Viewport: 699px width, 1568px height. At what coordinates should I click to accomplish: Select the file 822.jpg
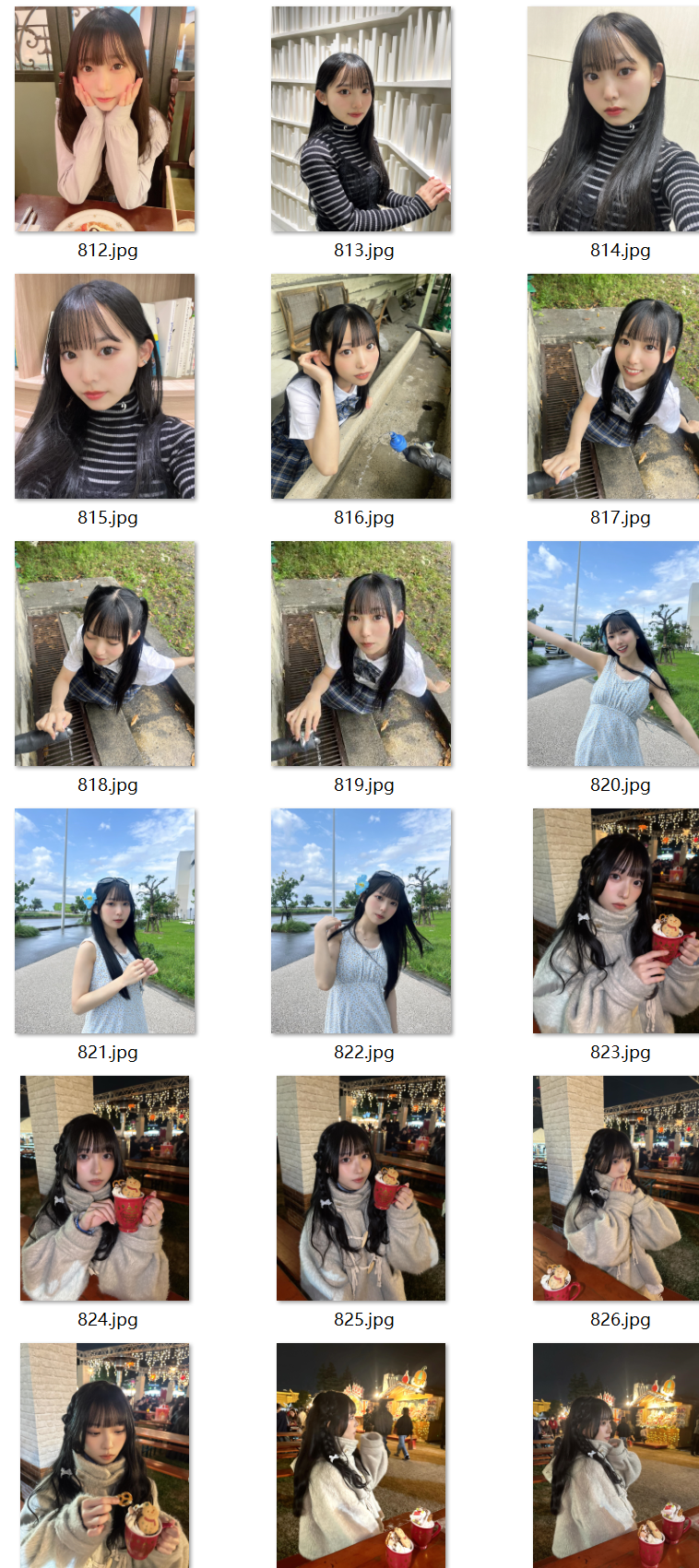click(x=361, y=921)
